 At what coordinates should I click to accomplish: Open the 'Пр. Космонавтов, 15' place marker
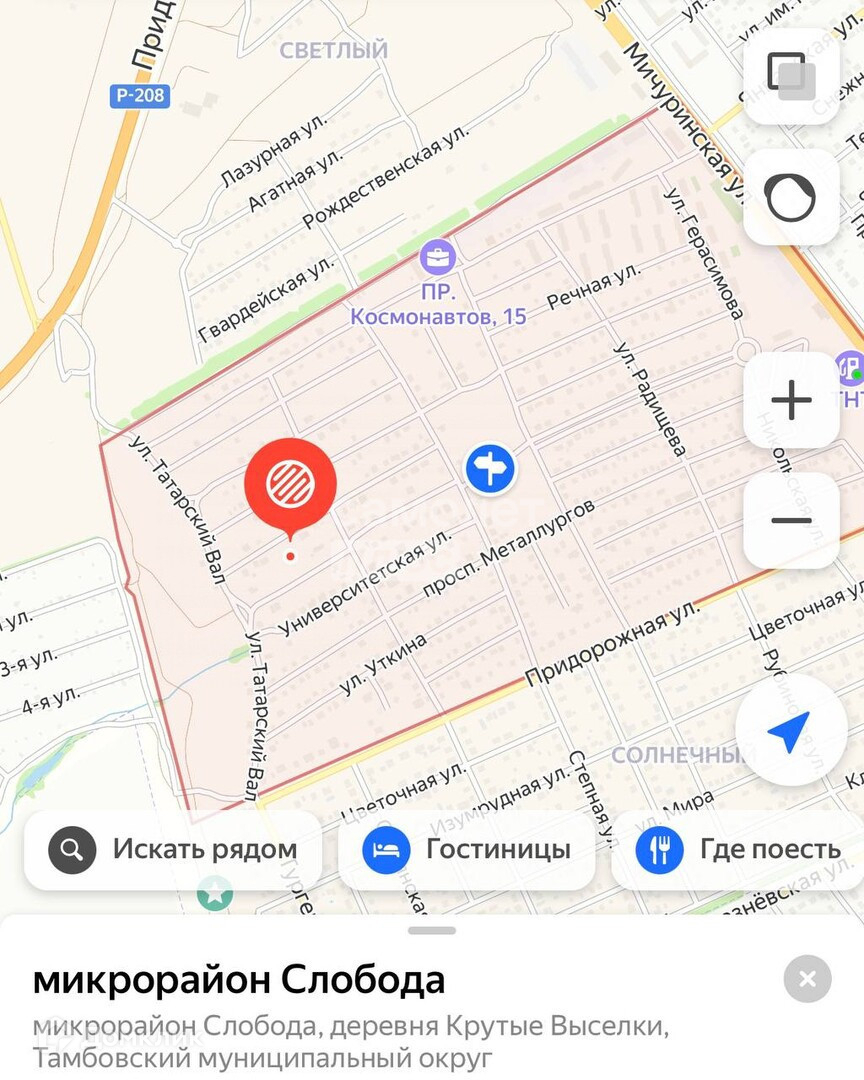(x=438, y=259)
